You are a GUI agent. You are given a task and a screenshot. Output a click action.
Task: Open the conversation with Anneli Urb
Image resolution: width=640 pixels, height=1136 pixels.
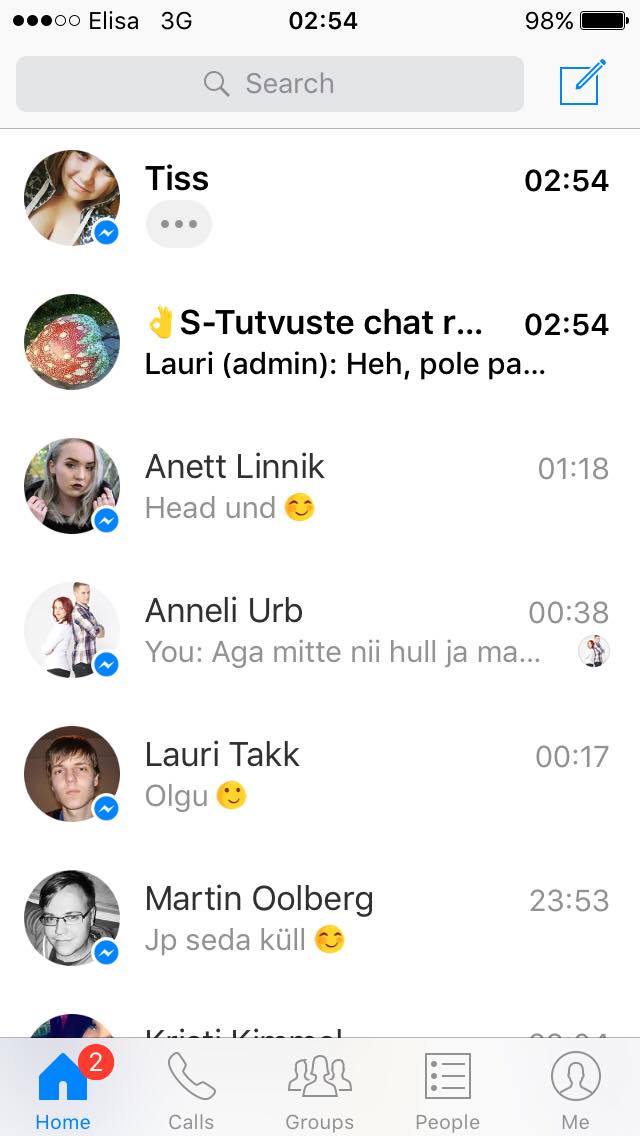point(320,630)
